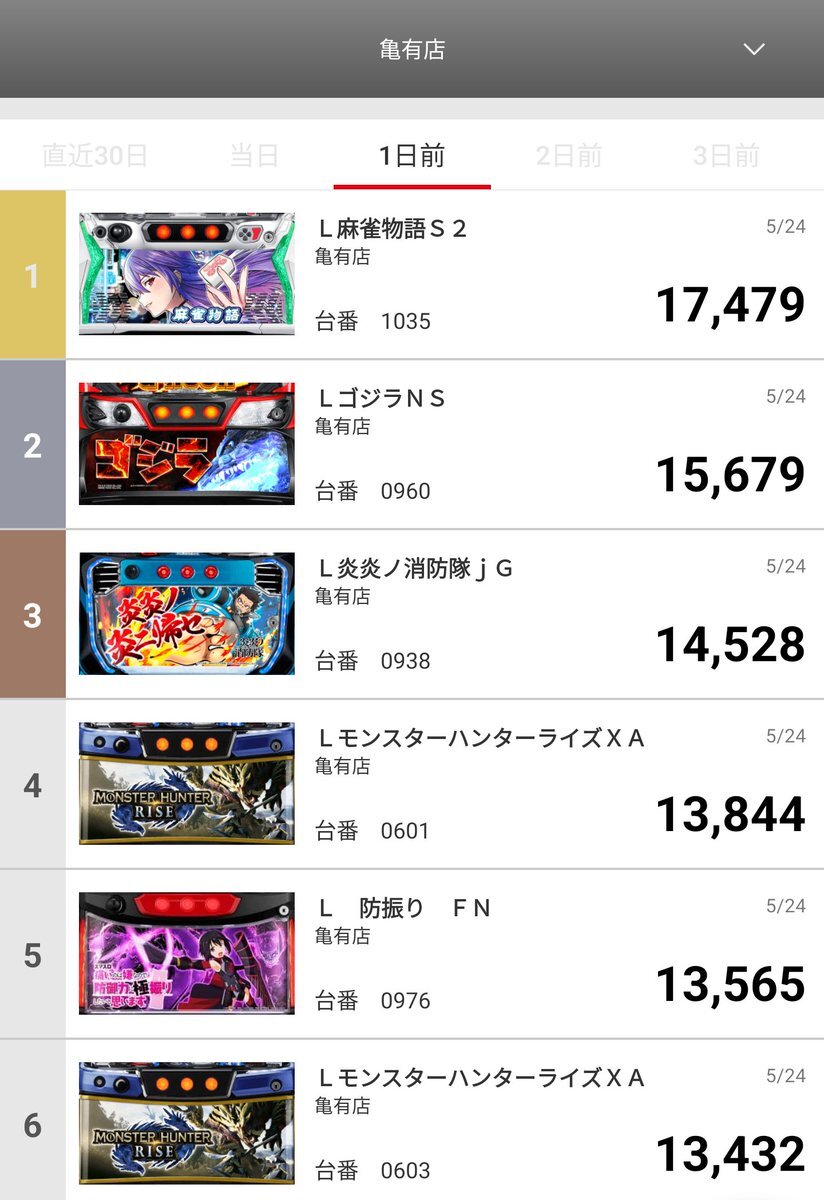This screenshot has width=824, height=1200.
Task: Open the Ｌ炎炎ノ消防隊ｊＧ machine row
Action: pos(445,615)
